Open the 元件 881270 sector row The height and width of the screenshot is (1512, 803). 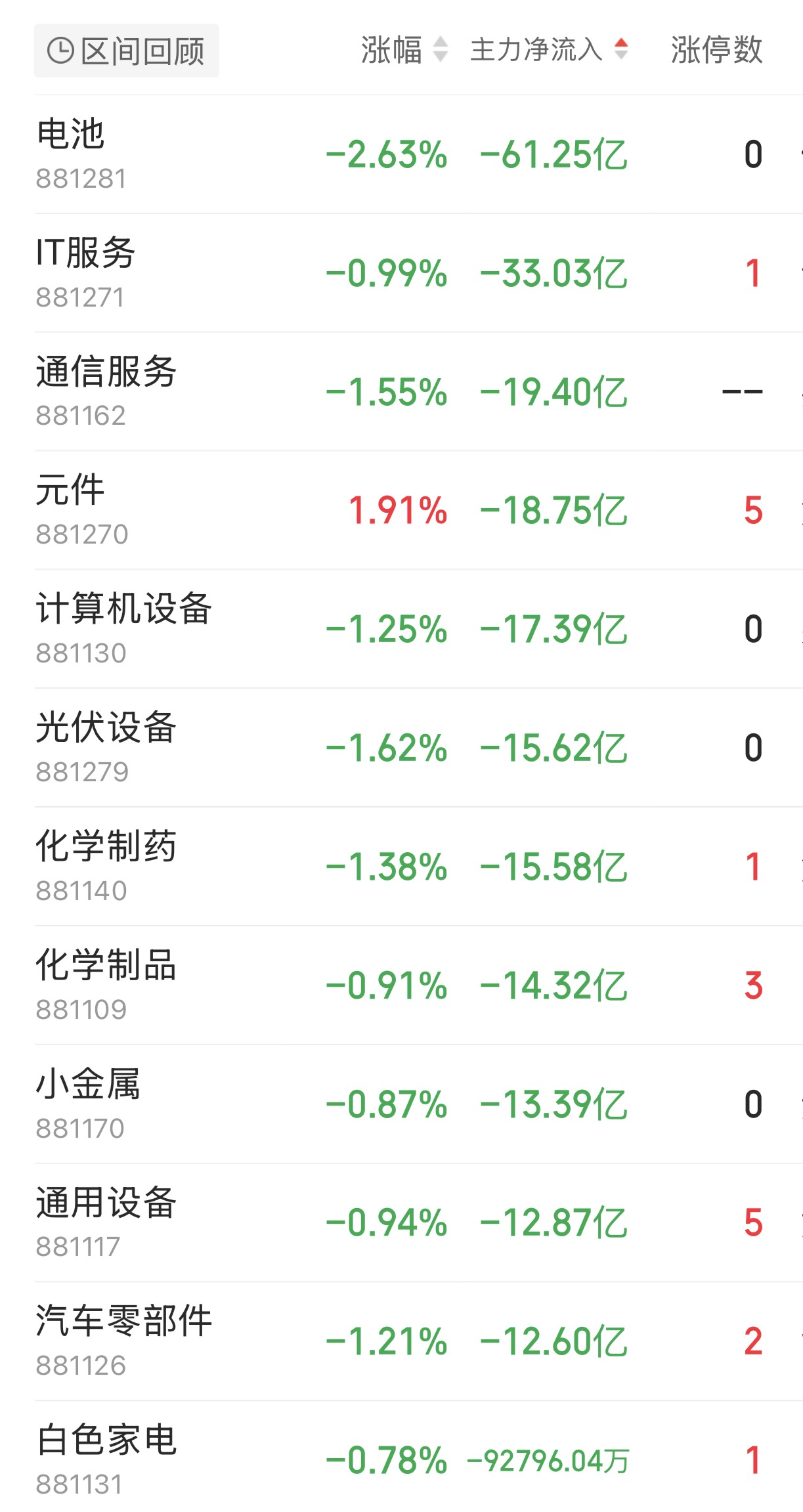tap(419, 510)
